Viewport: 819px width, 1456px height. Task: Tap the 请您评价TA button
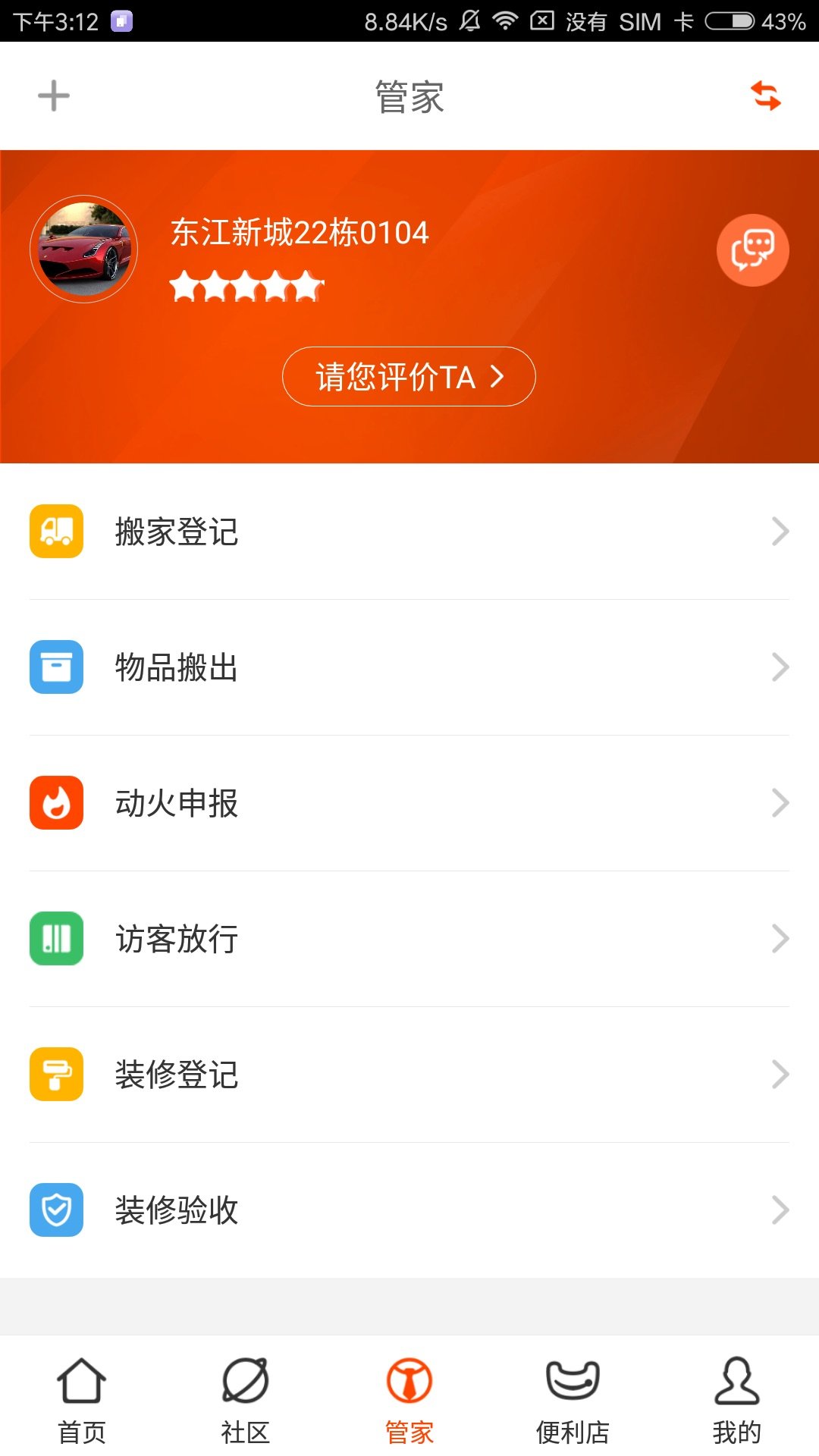[409, 377]
